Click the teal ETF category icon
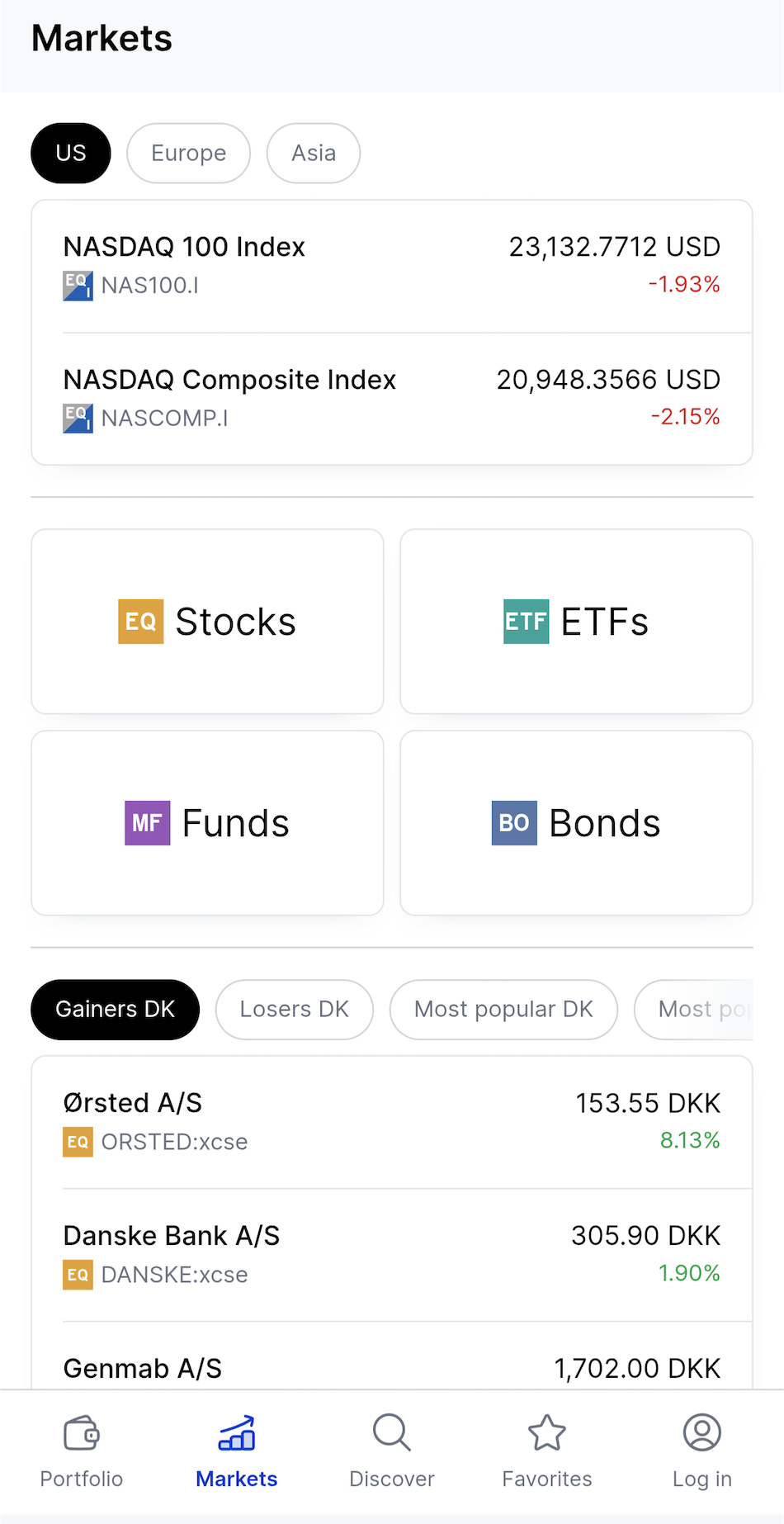 click(x=526, y=621)
